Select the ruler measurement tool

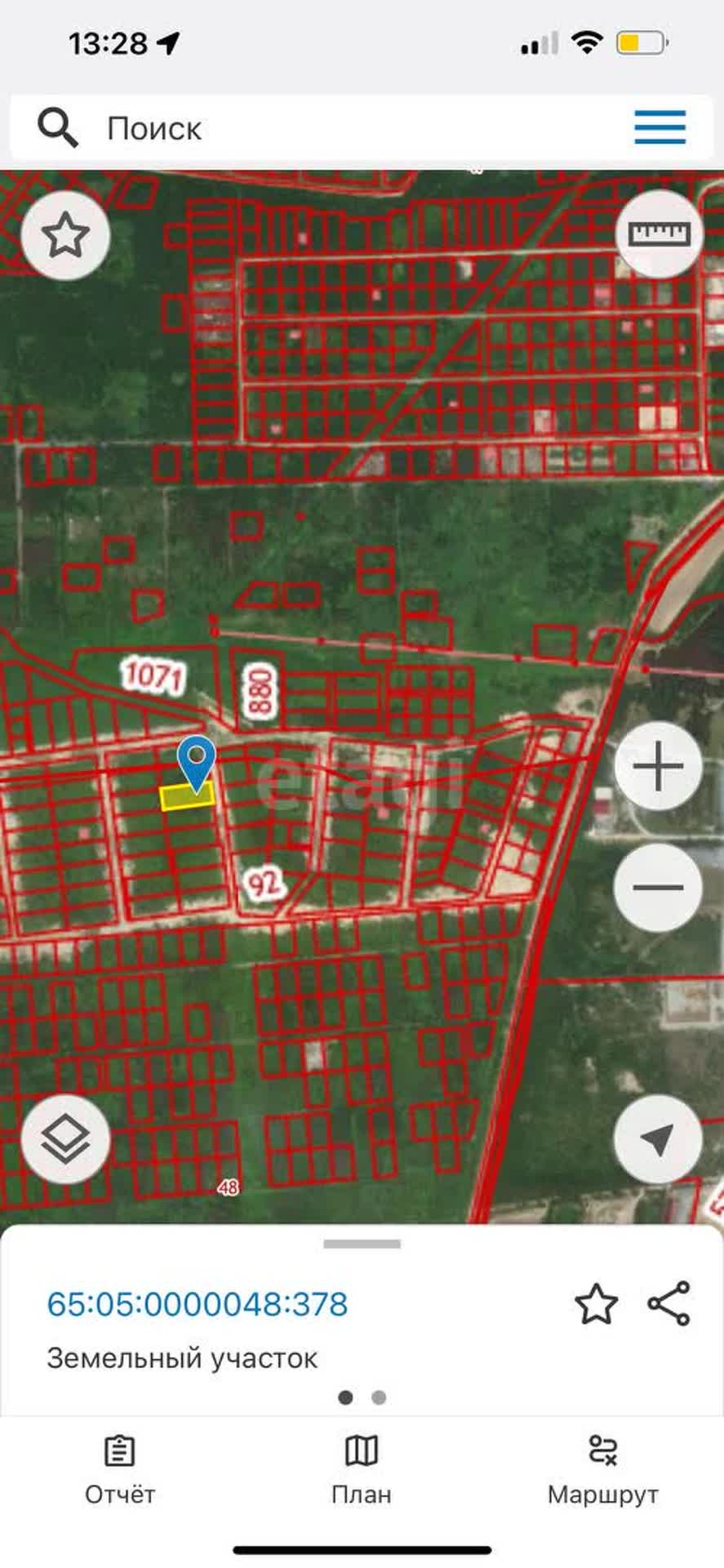pyautogui.click(x=658, y=235)
